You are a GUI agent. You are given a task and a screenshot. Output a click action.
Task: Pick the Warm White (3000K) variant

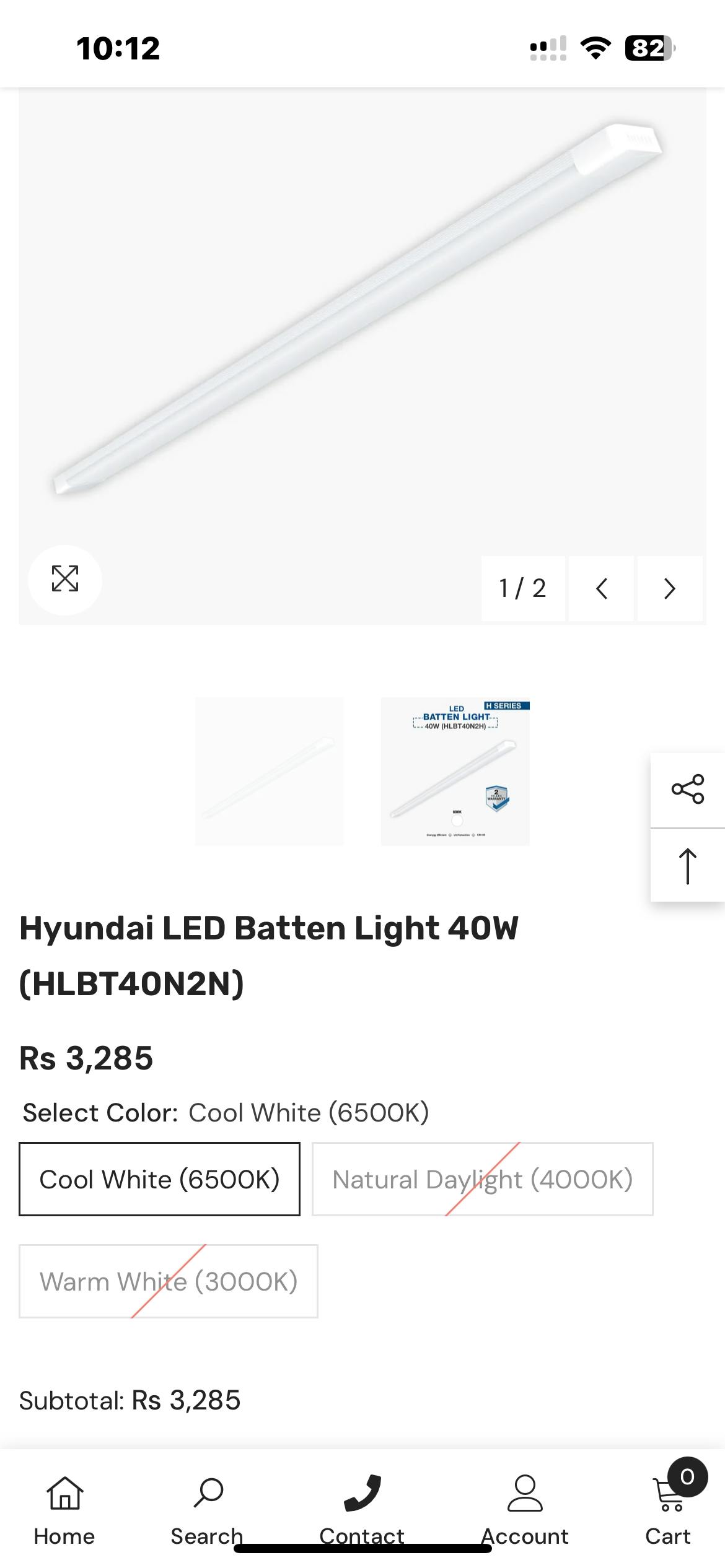pos(169,1281)
